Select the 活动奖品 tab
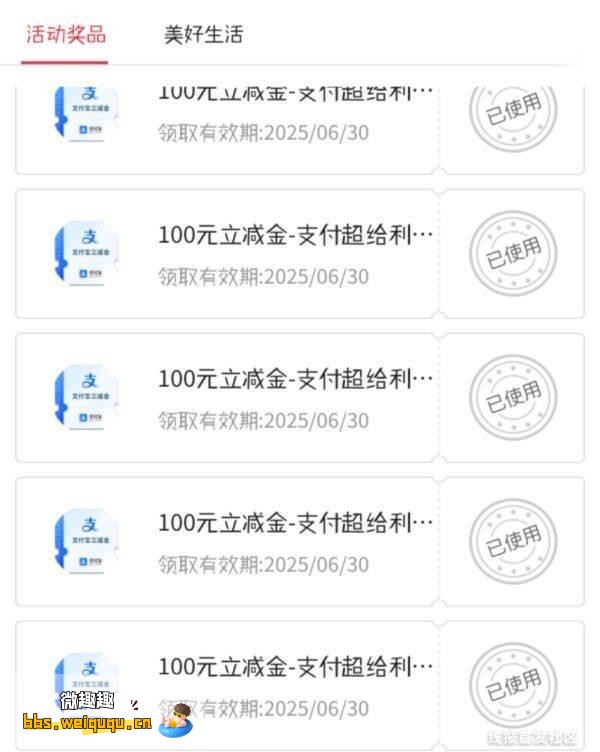Image resolution: width=600 pixels, height=752 pixels. (66, 35)
